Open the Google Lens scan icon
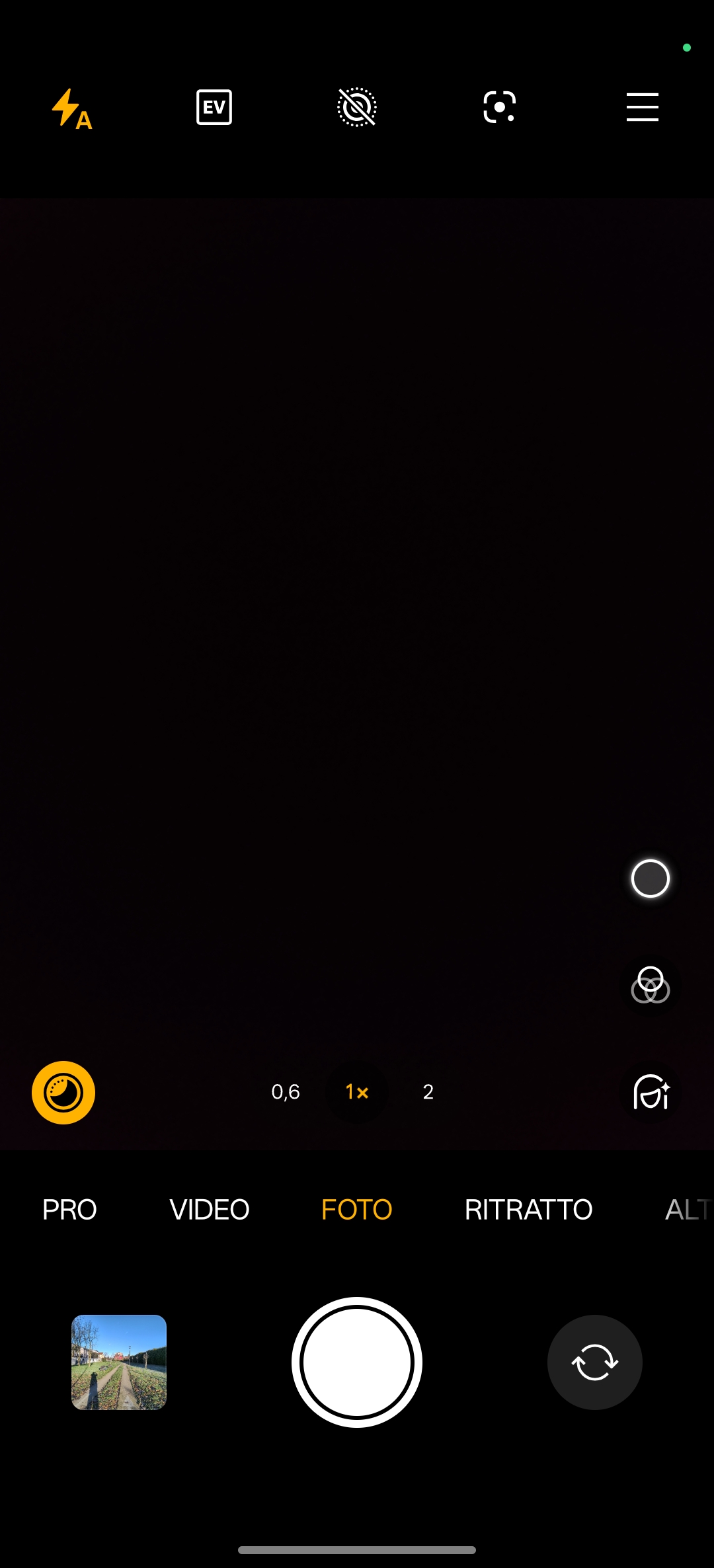Image resolution: width=714 pixels, height=1568 pixels. [500, 107]
